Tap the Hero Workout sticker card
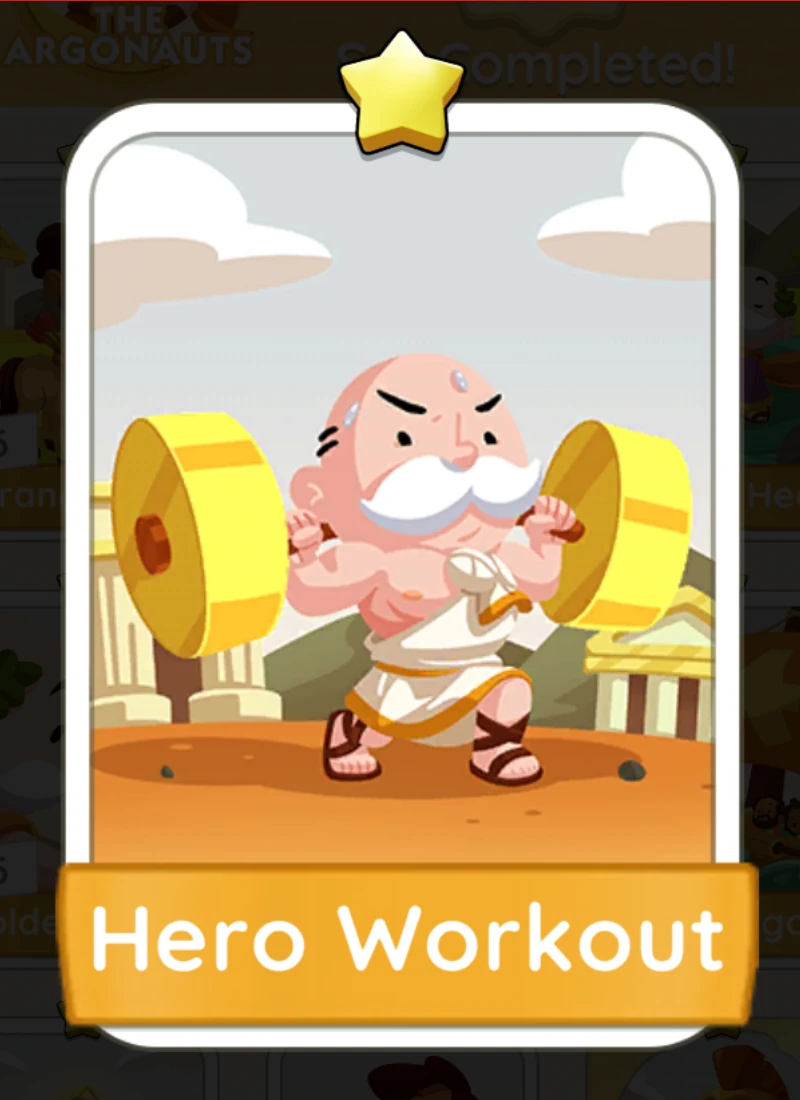This screenshot has height=1100, width=800. pos(402,560)
